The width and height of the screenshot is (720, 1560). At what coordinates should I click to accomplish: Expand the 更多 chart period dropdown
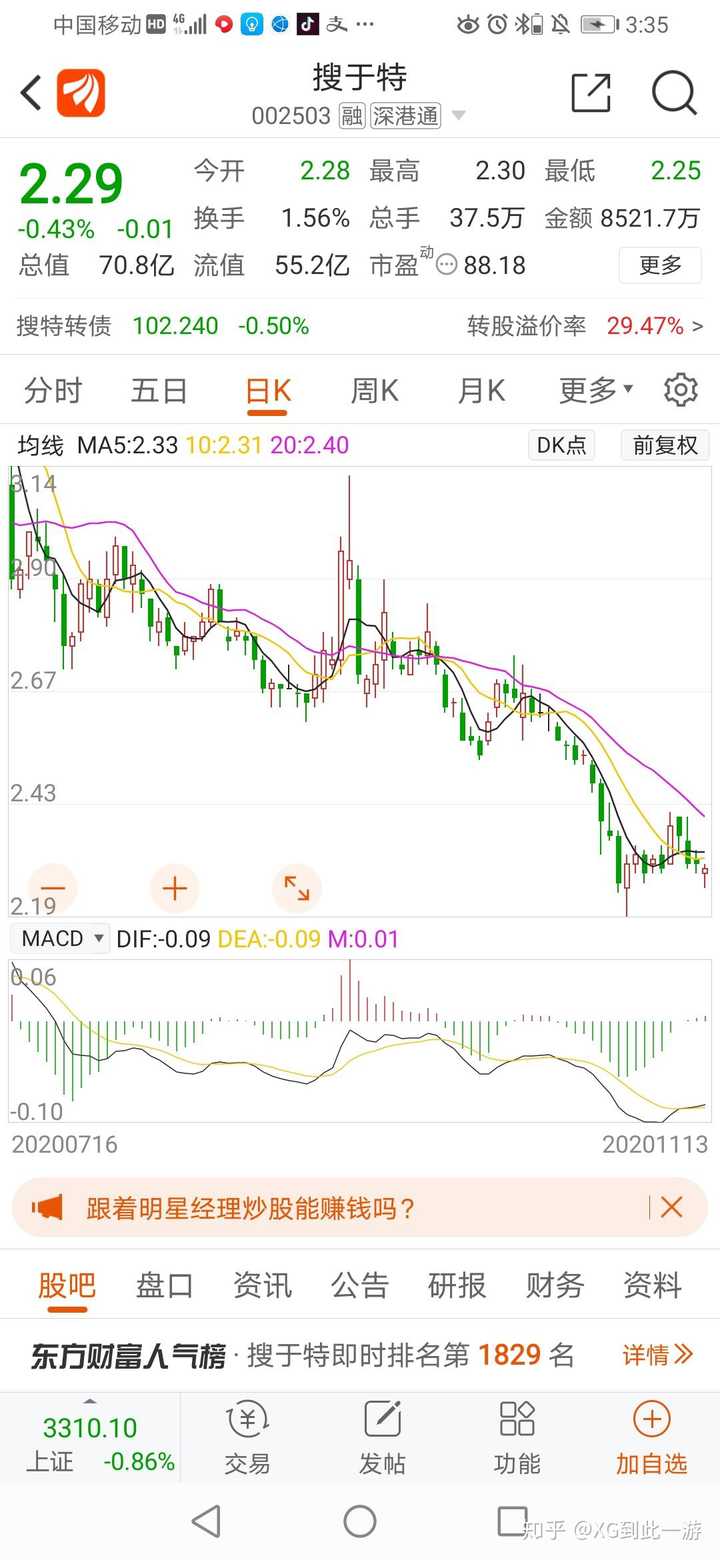click(x=592, y=390)
